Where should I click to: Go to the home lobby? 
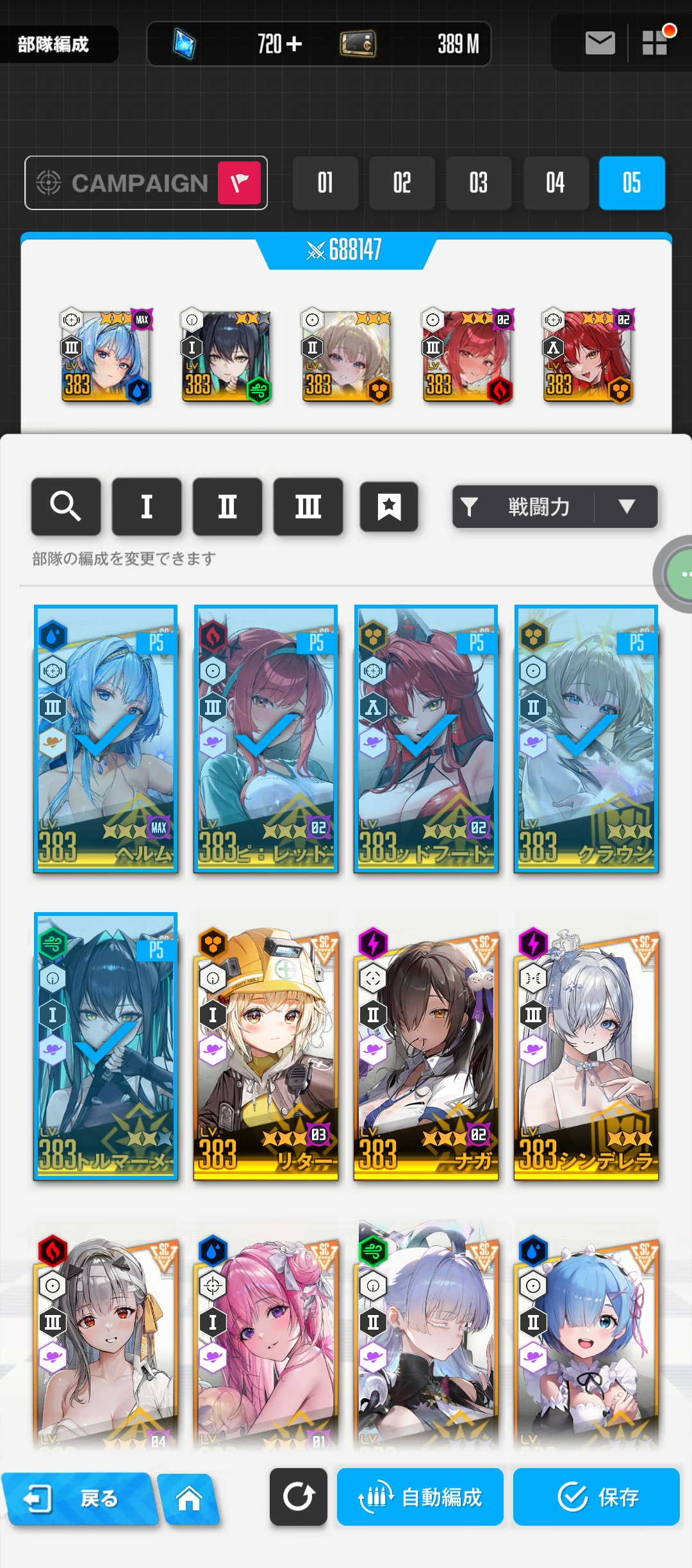click(x=189, y=1498)
